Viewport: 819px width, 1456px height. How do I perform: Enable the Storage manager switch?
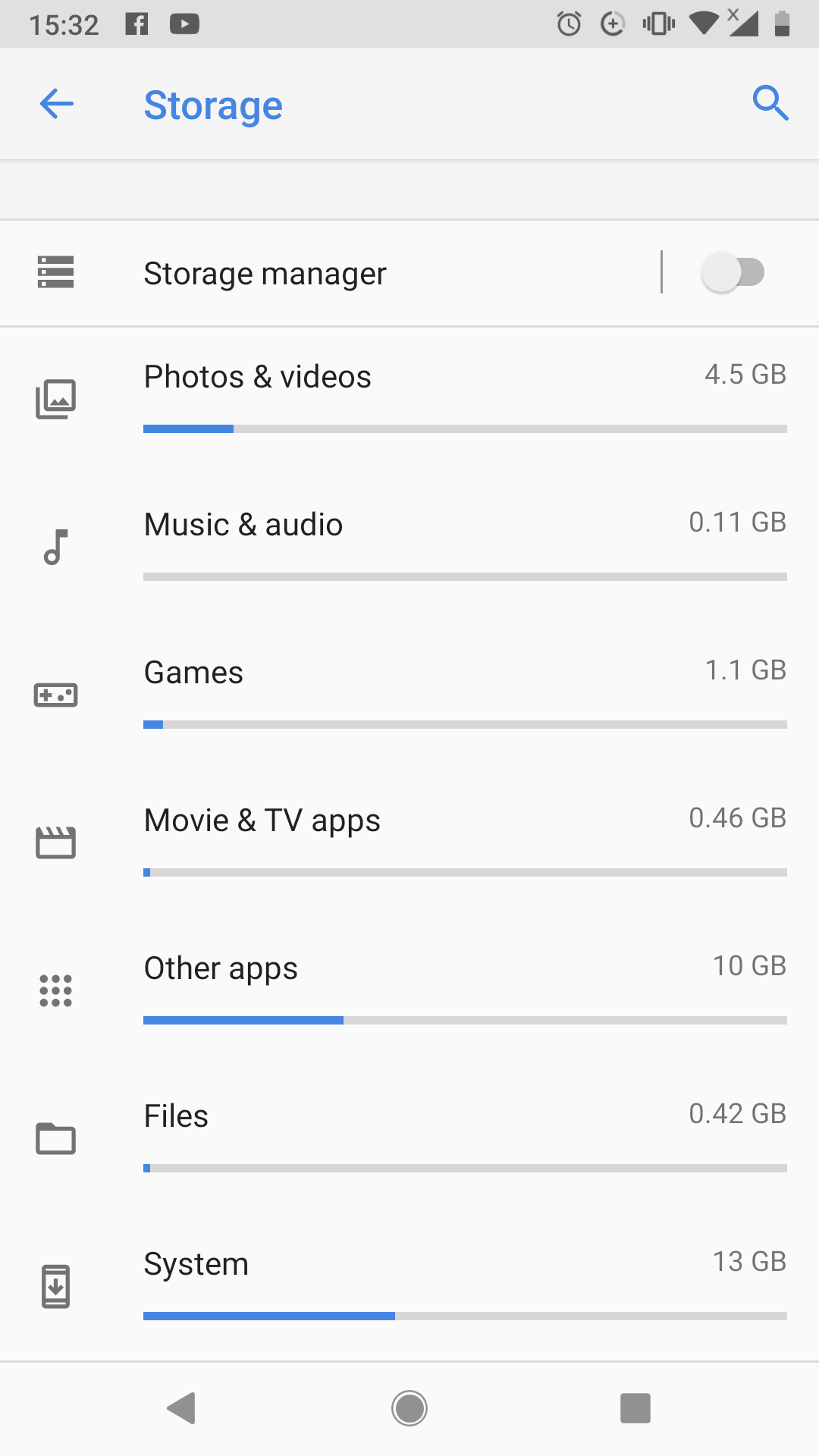(732, 273)
